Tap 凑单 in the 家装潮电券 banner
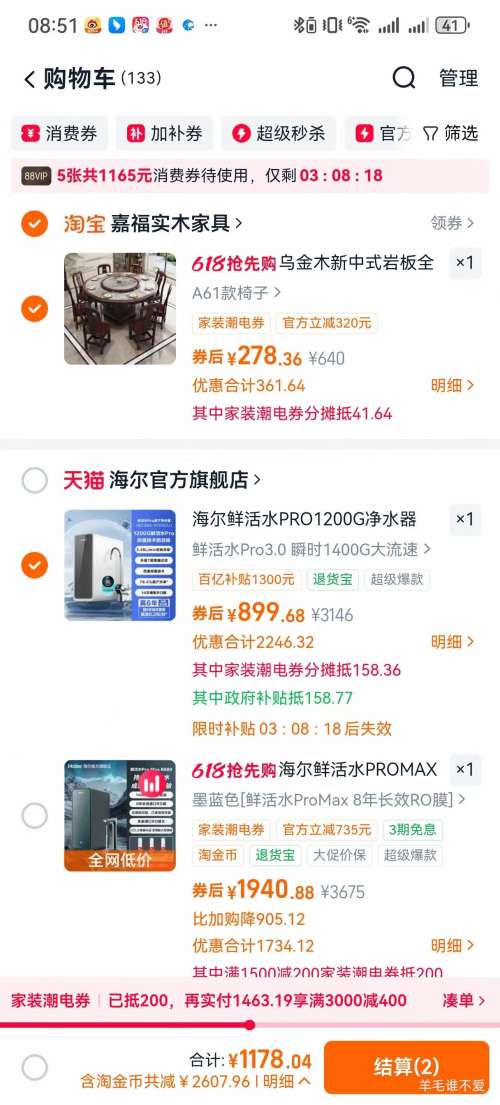 463,1001
